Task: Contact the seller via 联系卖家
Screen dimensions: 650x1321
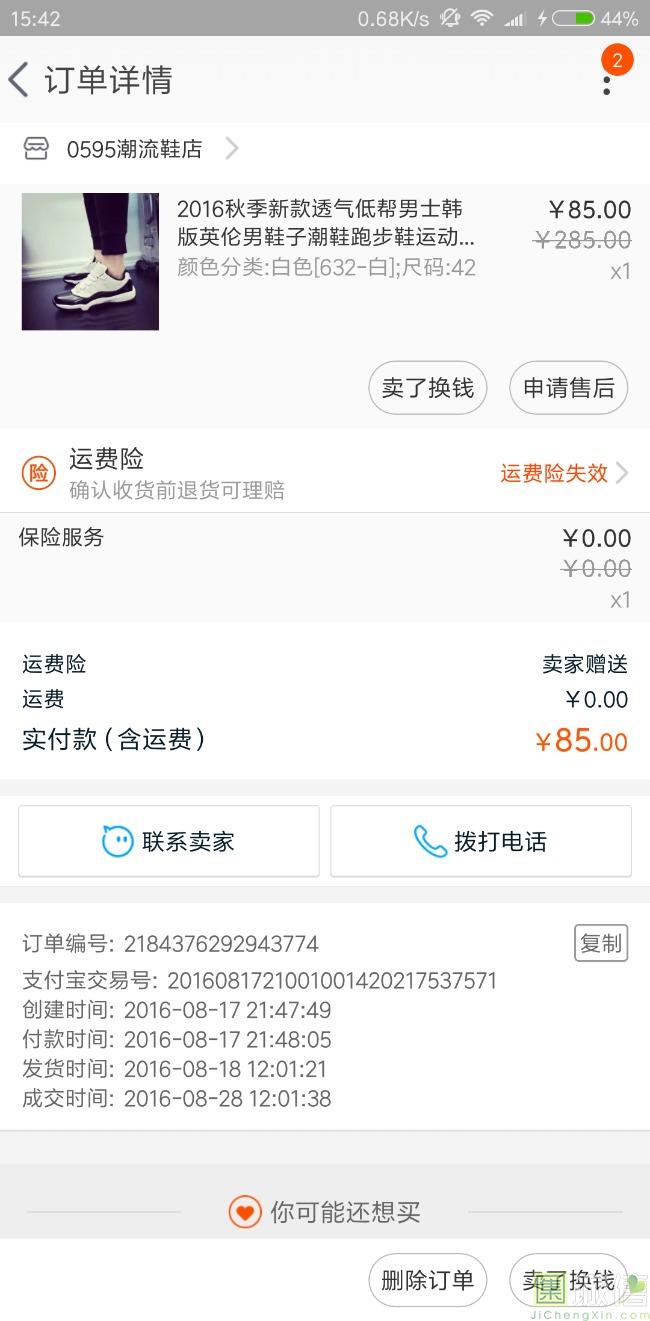Action: click(x=169, y=841)
